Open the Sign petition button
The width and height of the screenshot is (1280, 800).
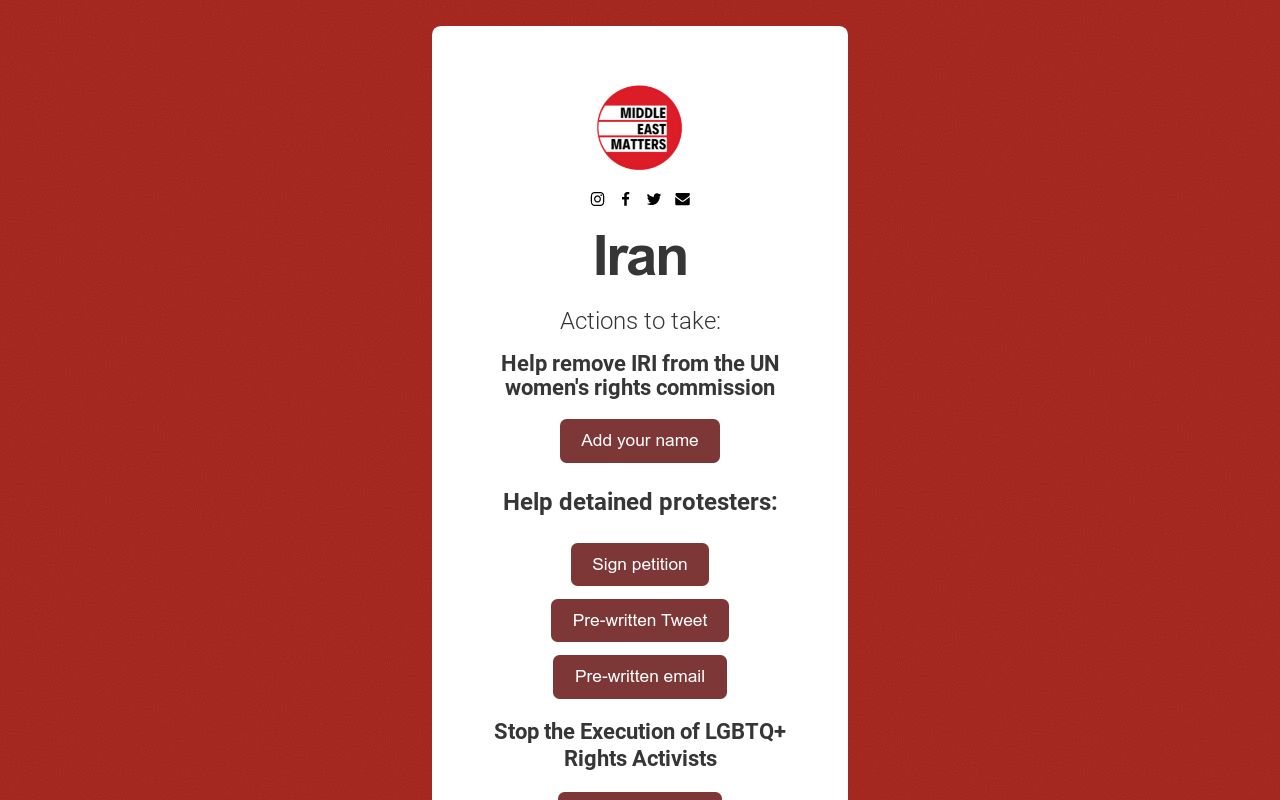(x=640, y=565)
